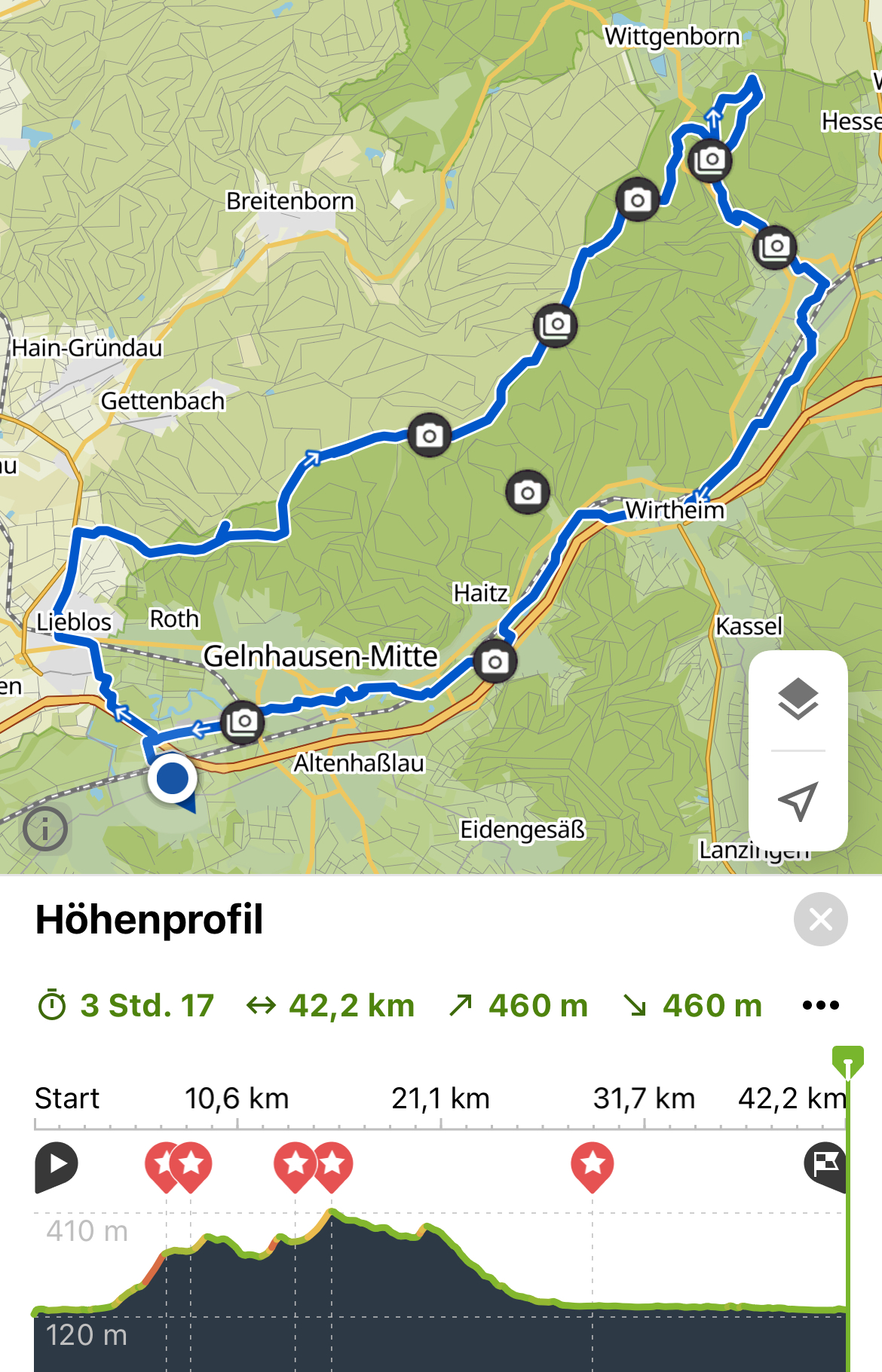Image resolution: width=882 pixels, height=1372 pixels.
Task: Tap the photo marker near Haitz
Action: pos(495,662)
